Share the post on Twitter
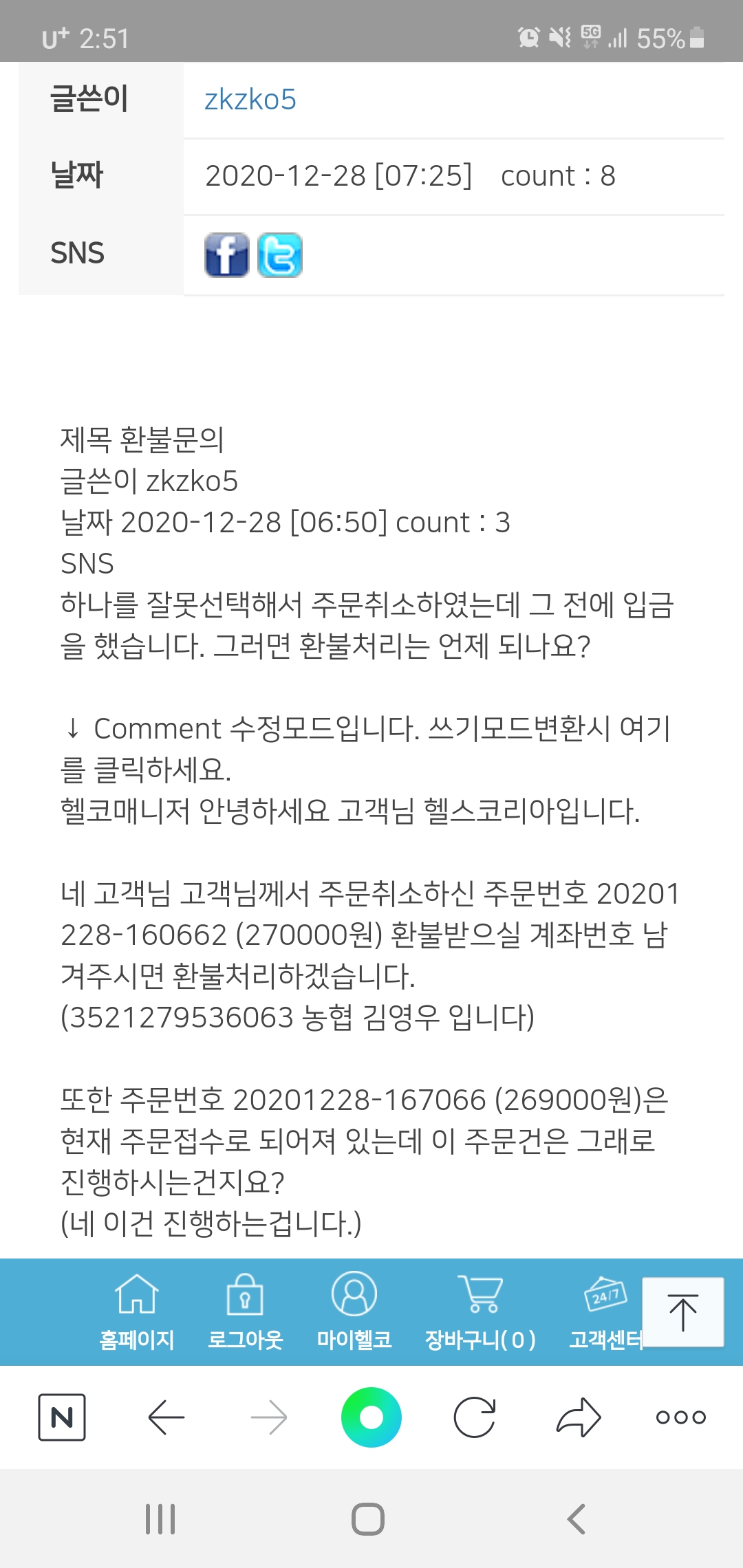743x1568 pixels. pyautogui.click(x=280, y=255)
